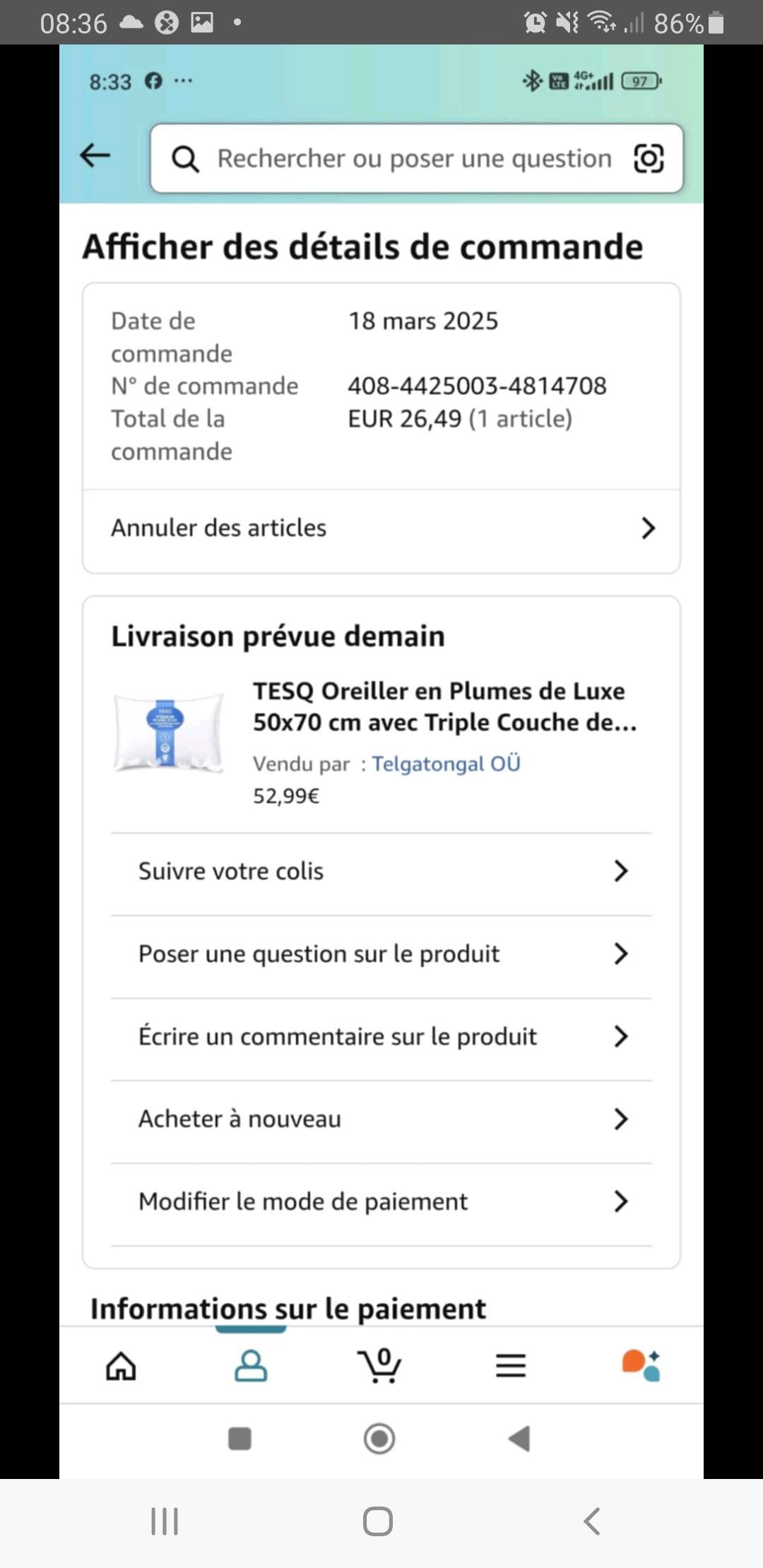
Task: Open the assistant chat icon in bottom bar
Action: (641, 1366)
